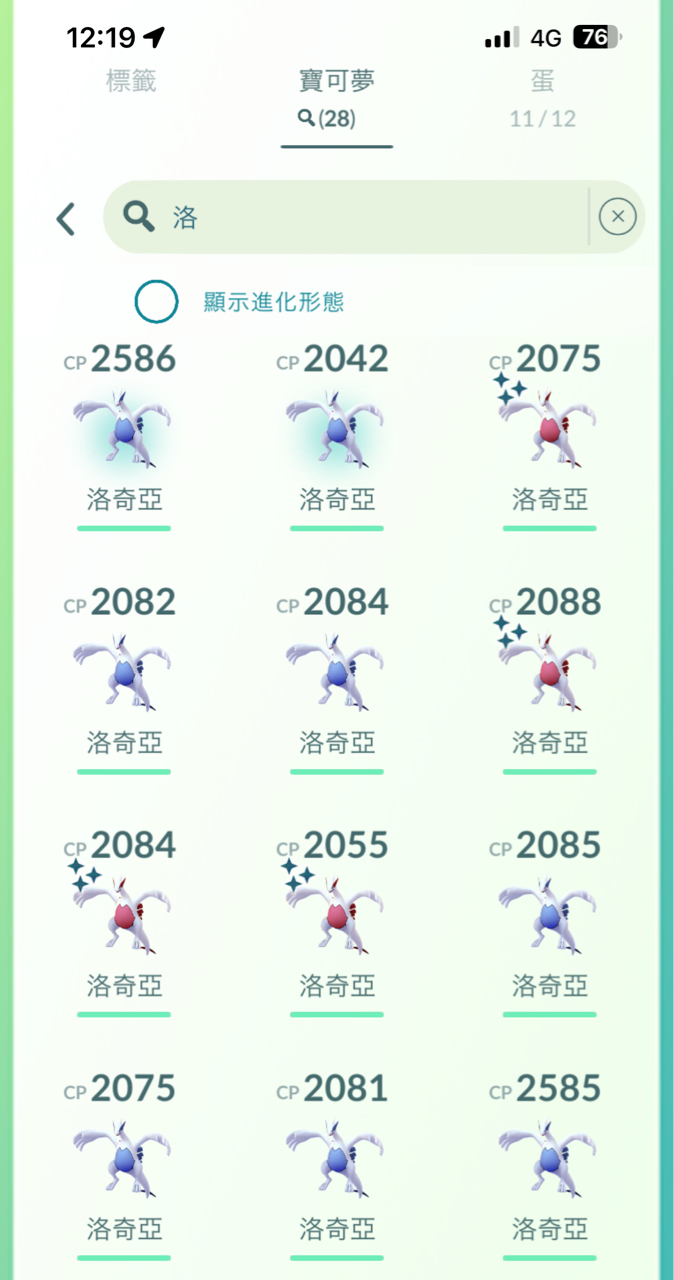Clear the search text with X button
The width and height of the screenshot is (674, 1280).
618,216
